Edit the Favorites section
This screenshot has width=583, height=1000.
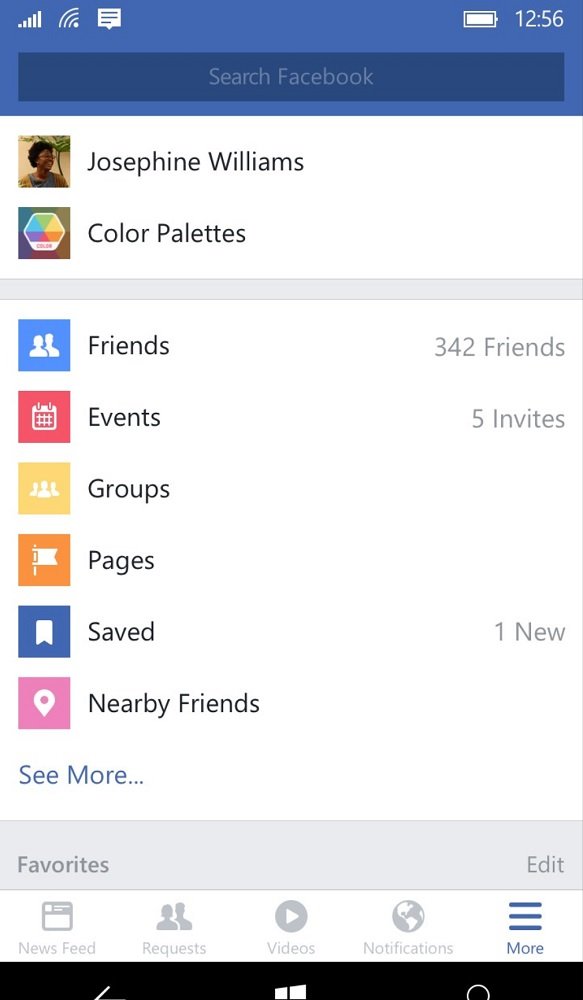point(545,864)
